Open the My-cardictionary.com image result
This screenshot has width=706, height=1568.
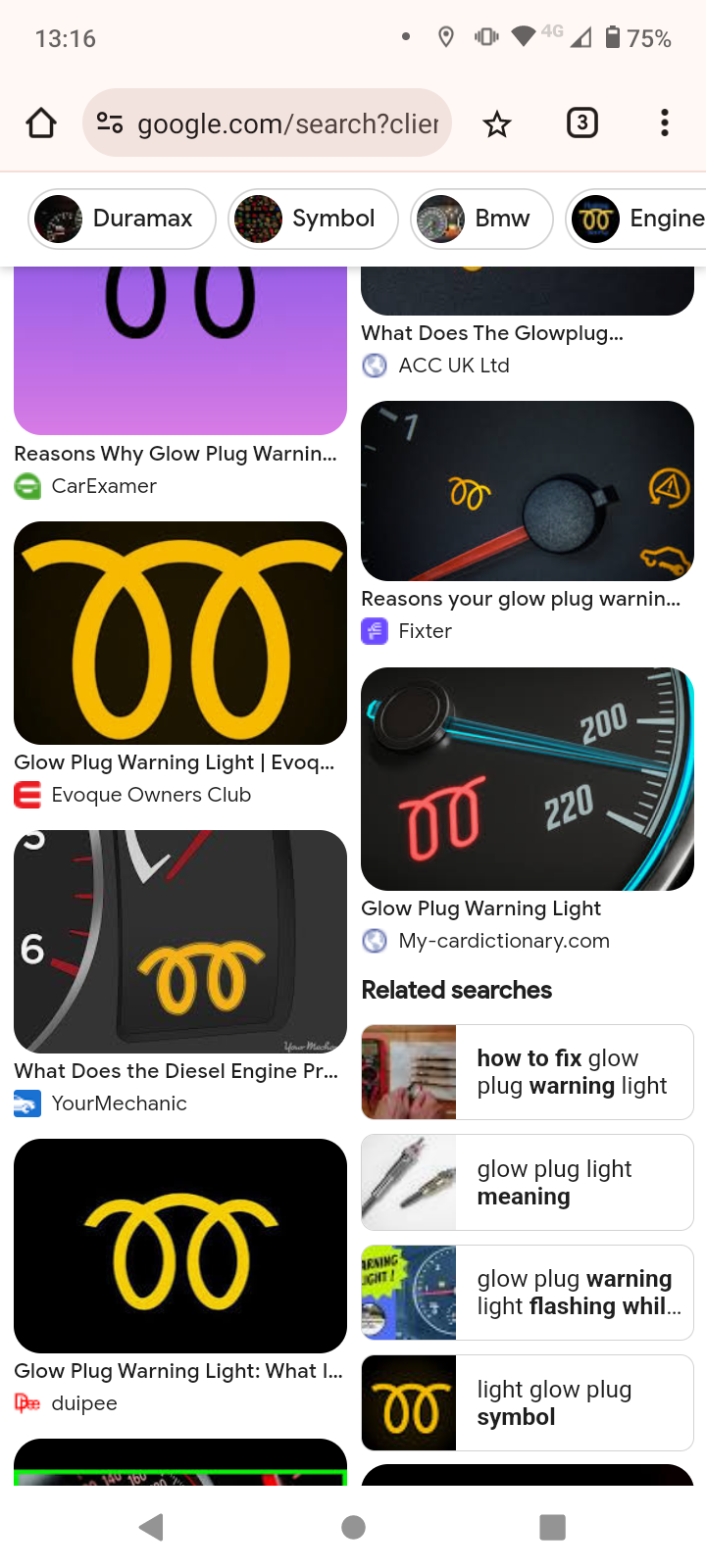[528, 779]
